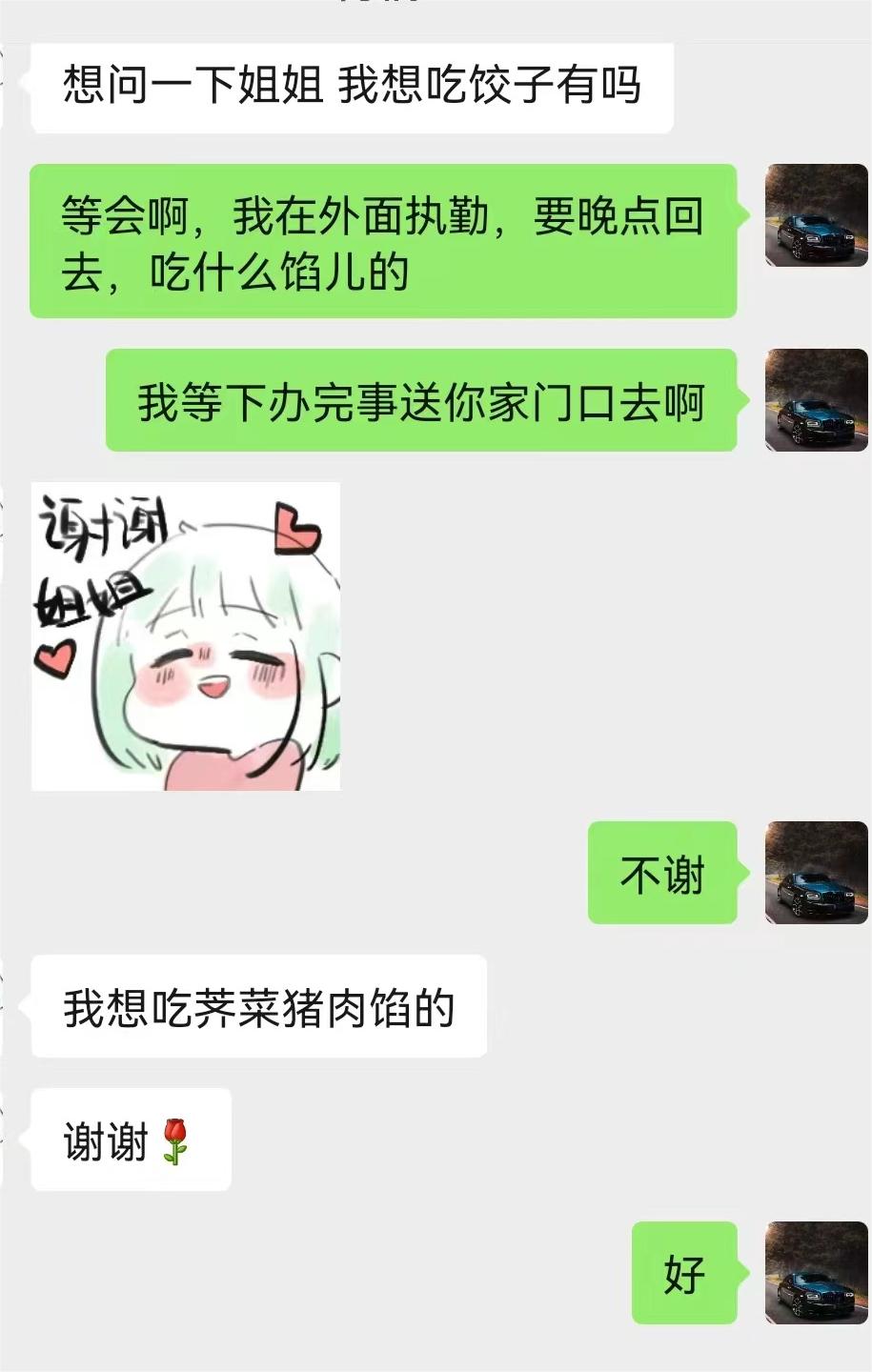Viewport: 872px width, 1372px height.
Task: Open the '谢谢姐姐' cartoon sticker
Action: pos(186,636)
